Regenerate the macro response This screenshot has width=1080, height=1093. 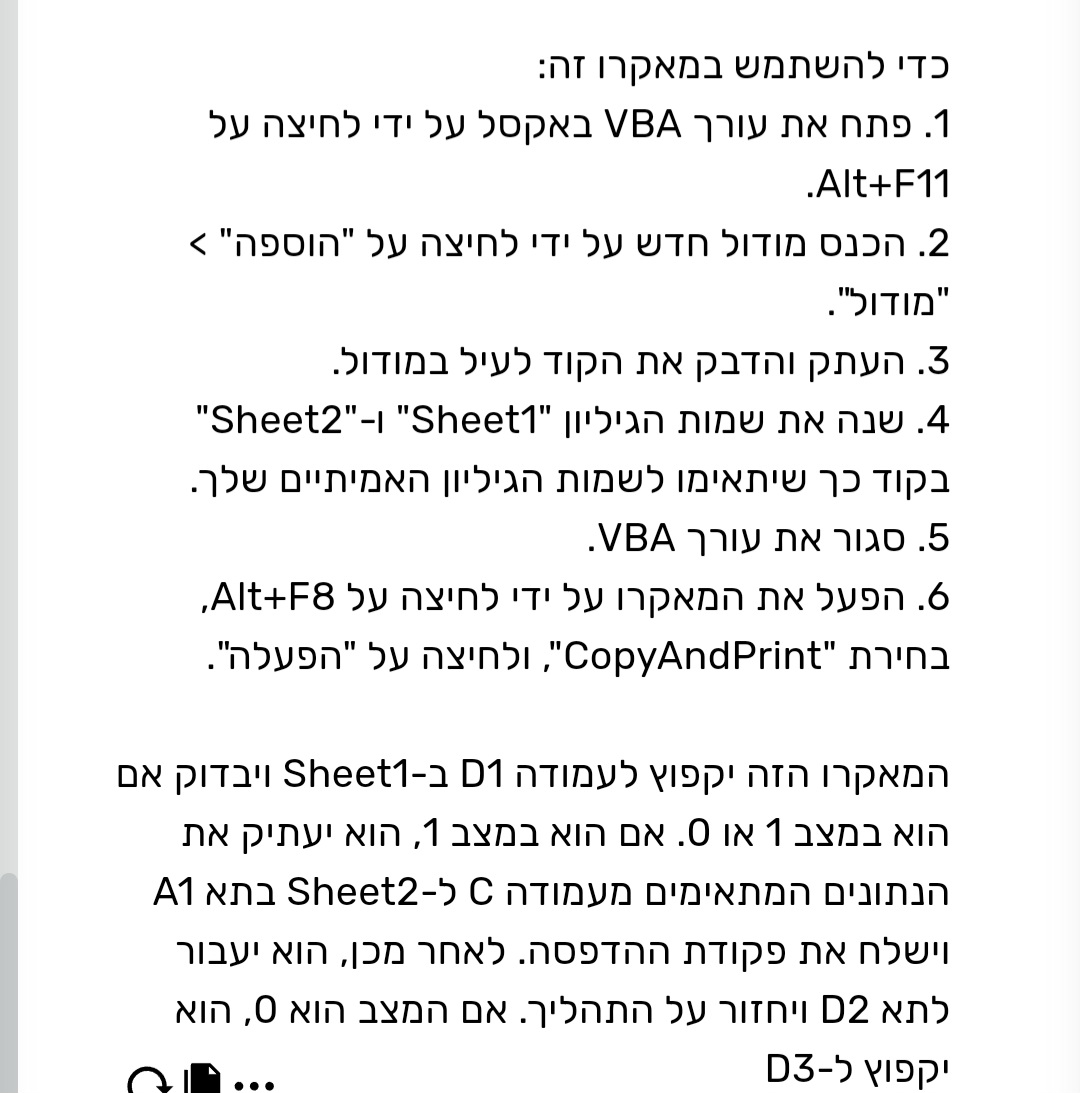tap(148, 1080)
